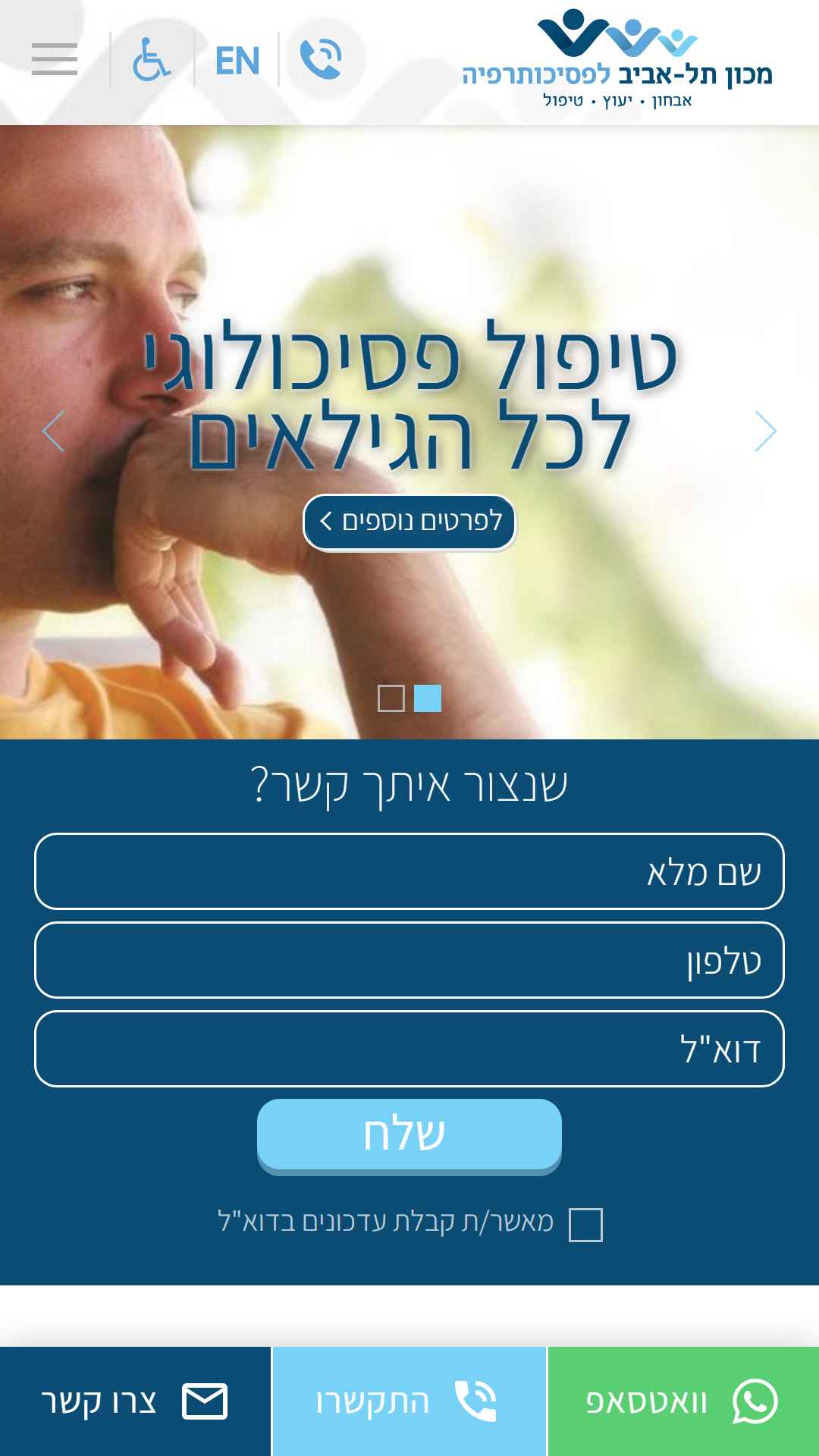
Task: Select the first slider dot indicator
Action: click(x=391, y=698)
